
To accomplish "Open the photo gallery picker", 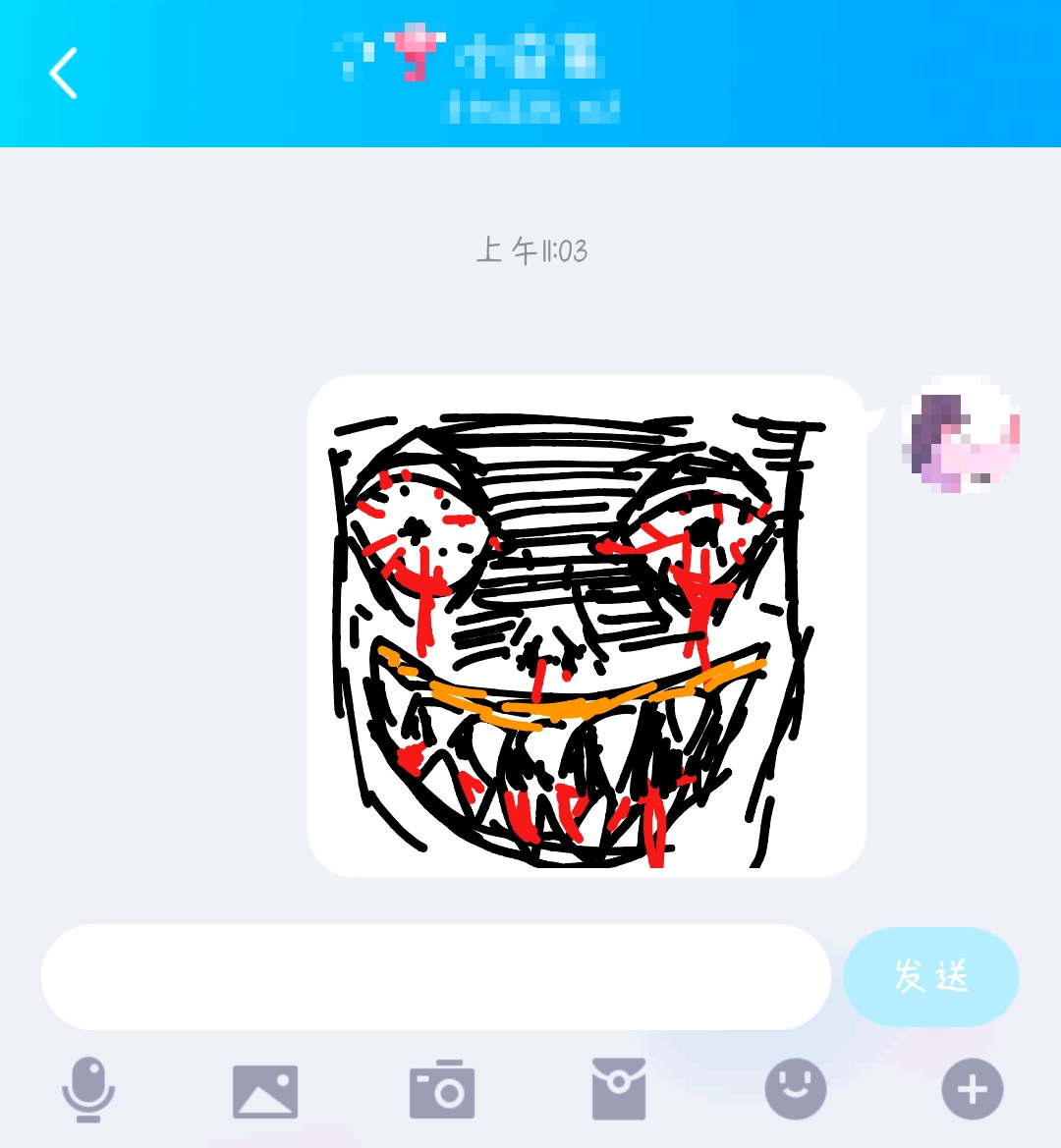I will 265,1091.
